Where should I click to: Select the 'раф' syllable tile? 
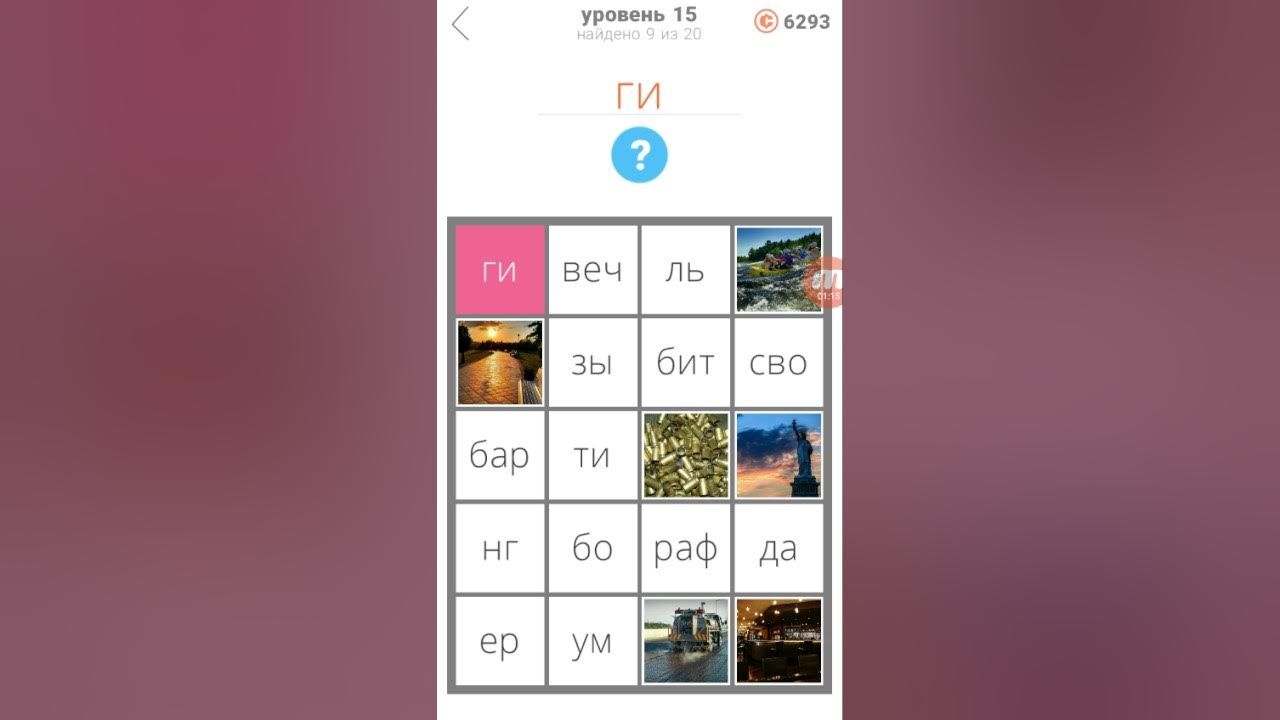click(x=685, y=548)
